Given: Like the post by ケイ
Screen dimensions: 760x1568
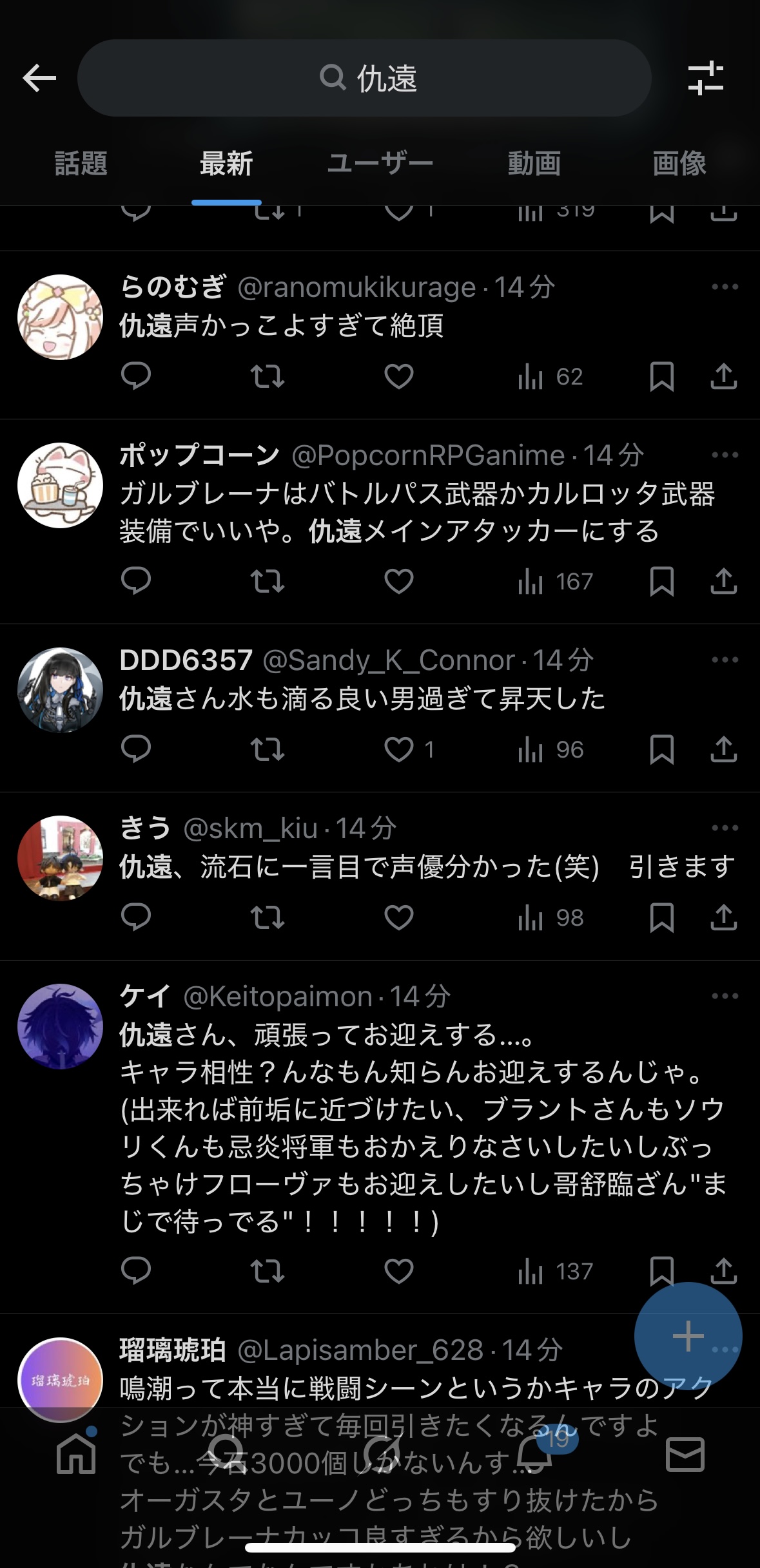Looking at the screenshot, I should pos(398,1271).
